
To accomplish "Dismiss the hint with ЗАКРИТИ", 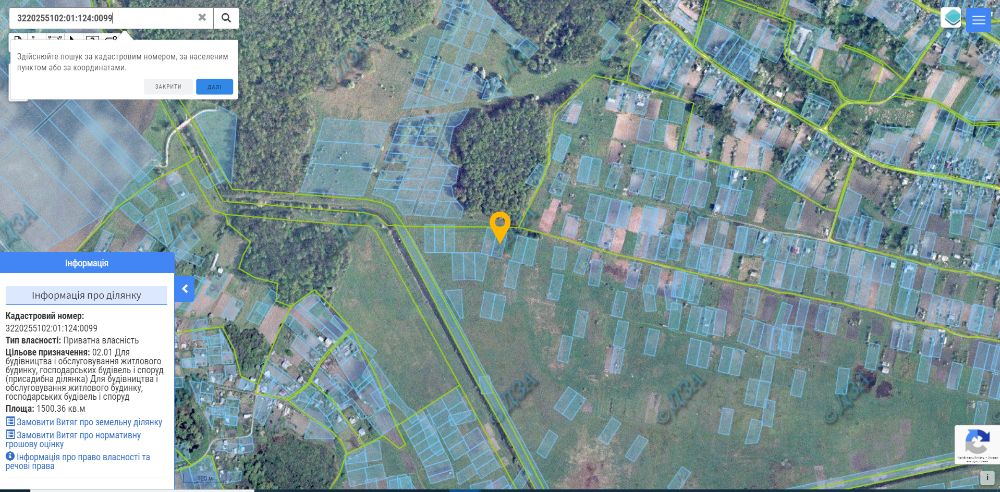I will tap(168, 87).
